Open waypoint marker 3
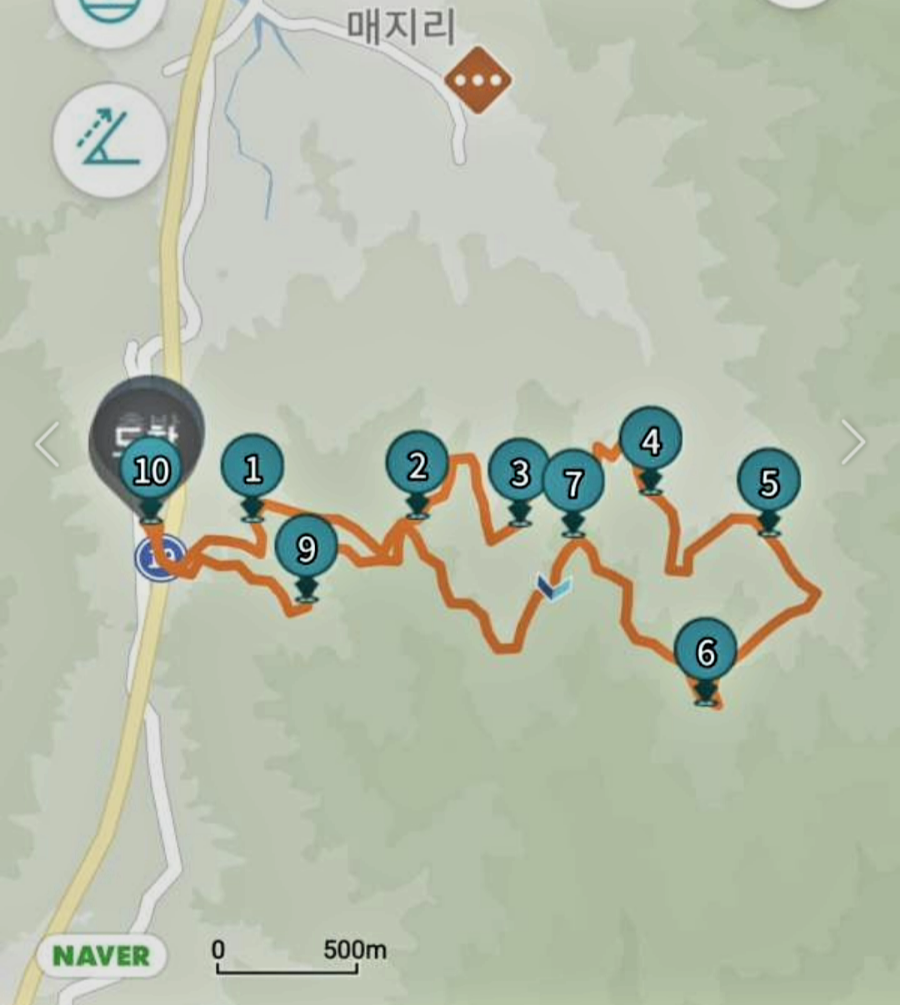The image size is (900, 1005). [519, 473]
